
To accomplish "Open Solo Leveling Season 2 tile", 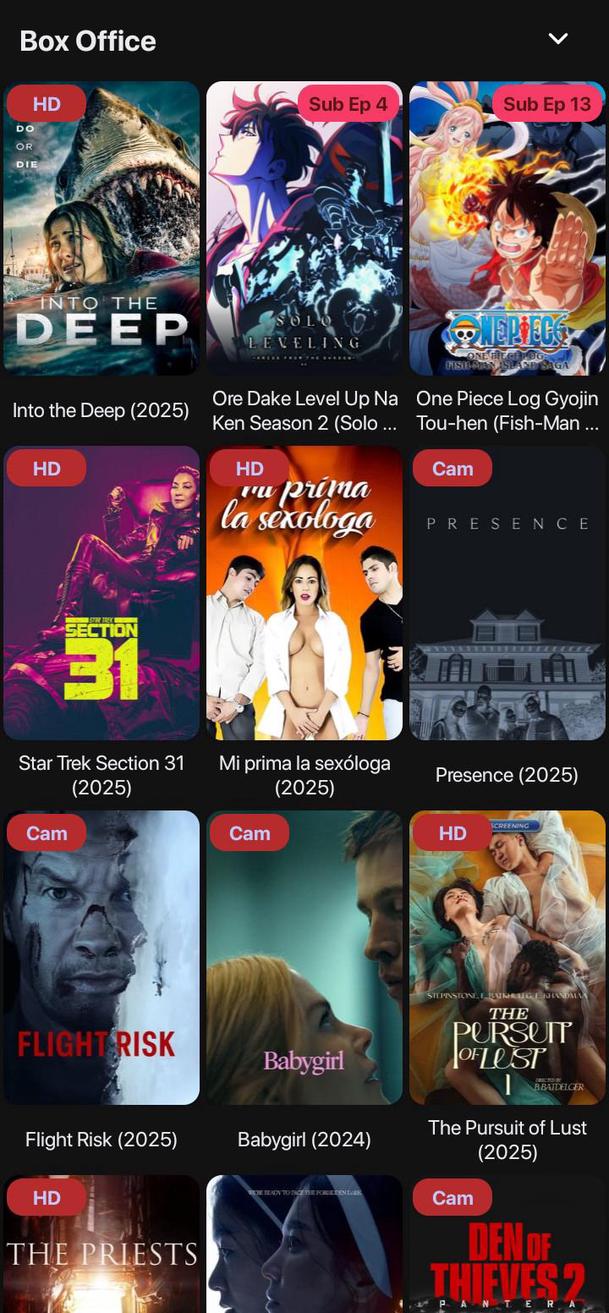I will (304, 229).
